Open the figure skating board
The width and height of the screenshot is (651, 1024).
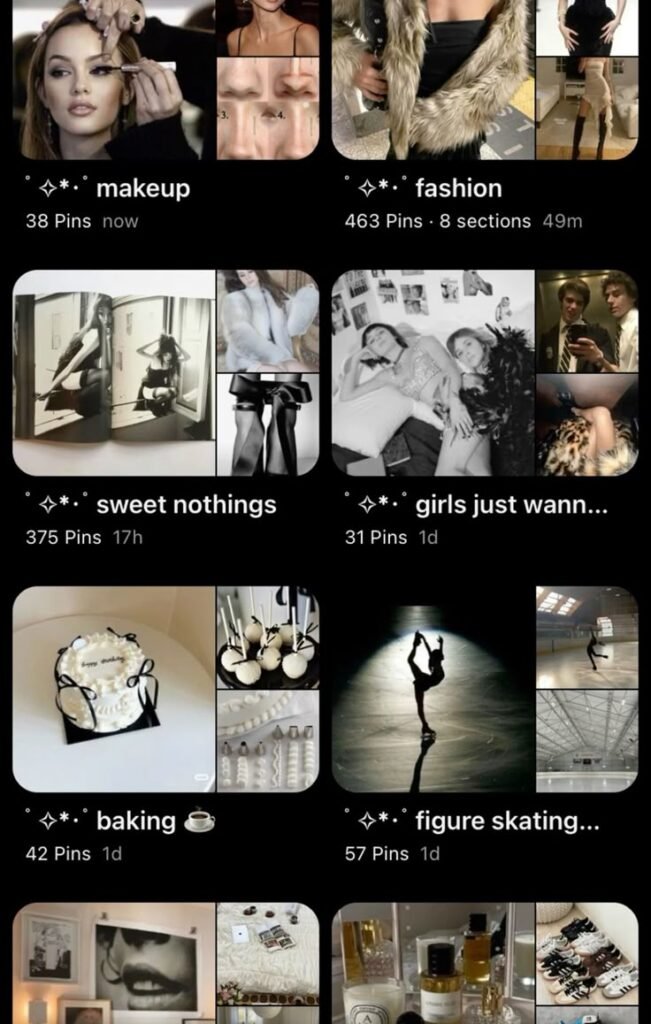coord(484,689)
